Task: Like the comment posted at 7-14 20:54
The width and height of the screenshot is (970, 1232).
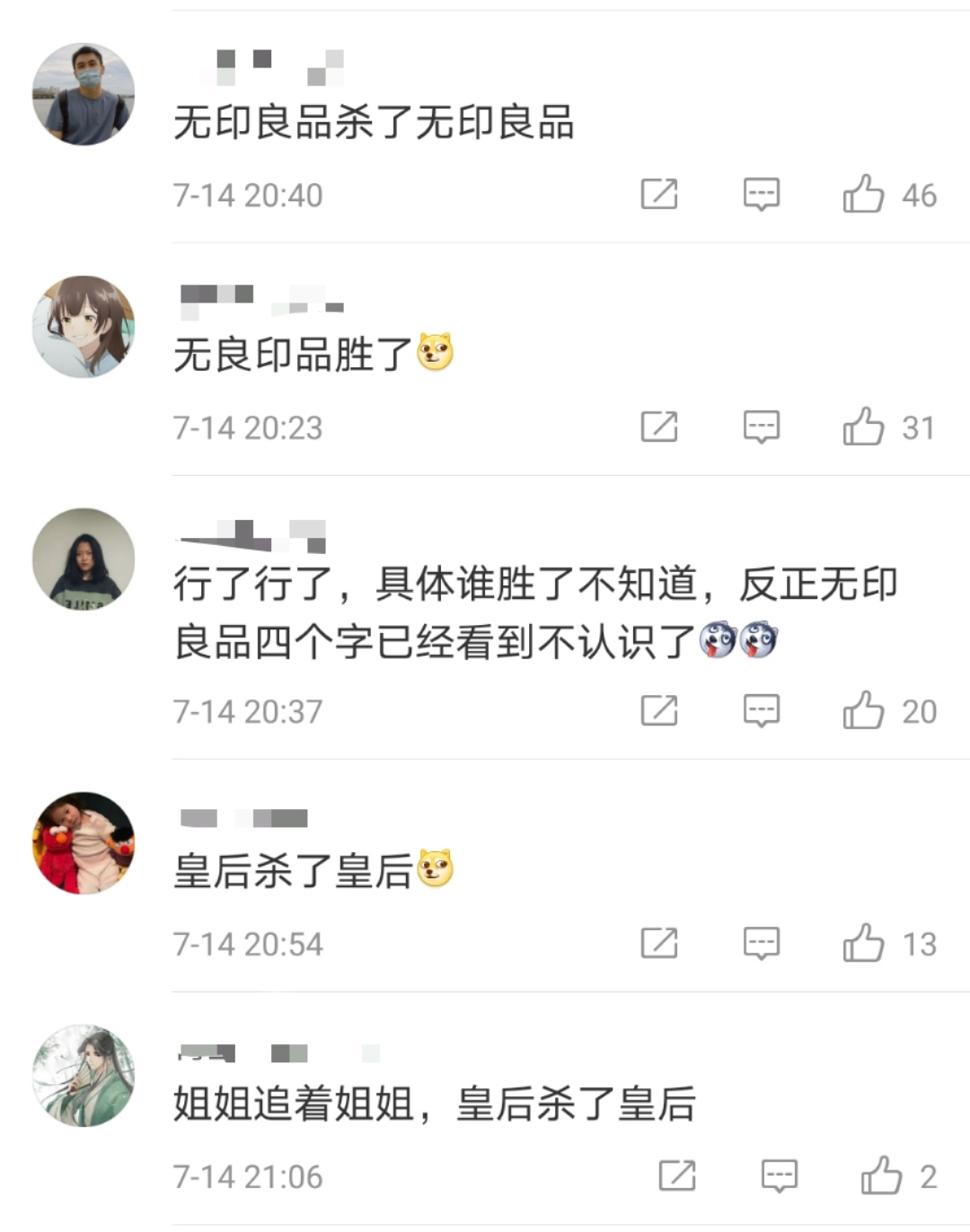Action: coord(863,943)
